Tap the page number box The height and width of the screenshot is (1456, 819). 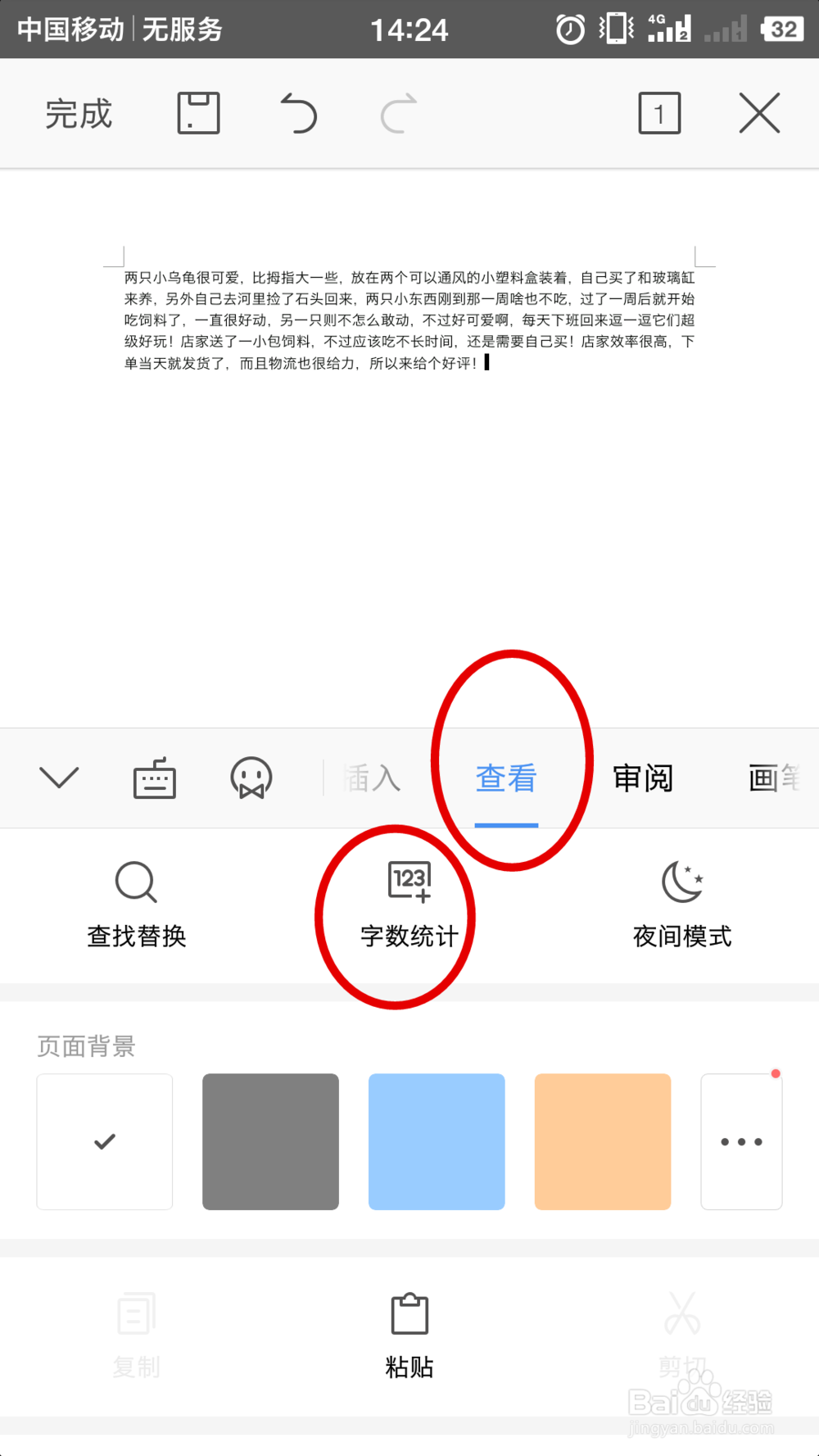(659, 113)
